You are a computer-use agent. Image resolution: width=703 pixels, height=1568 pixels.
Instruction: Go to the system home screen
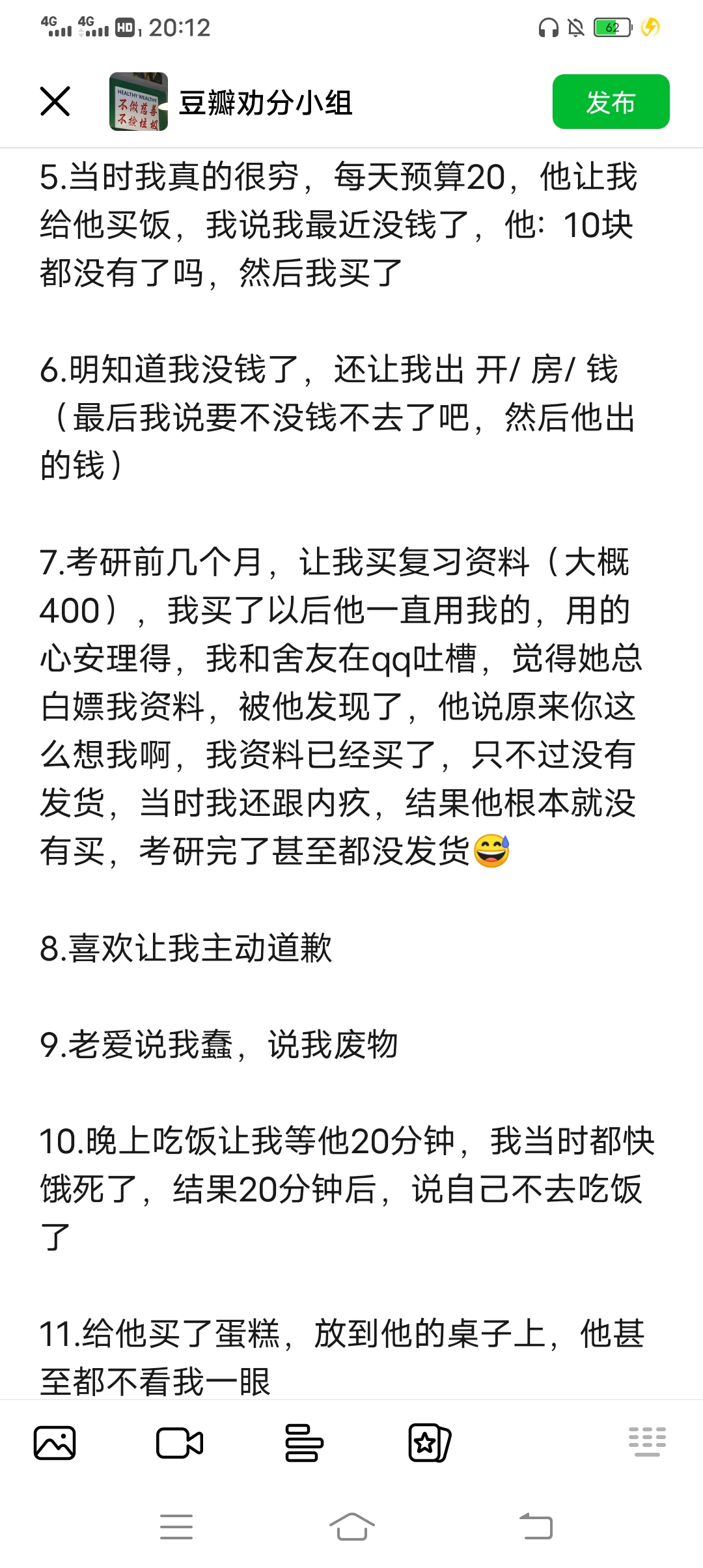(x=351, y=1526)
